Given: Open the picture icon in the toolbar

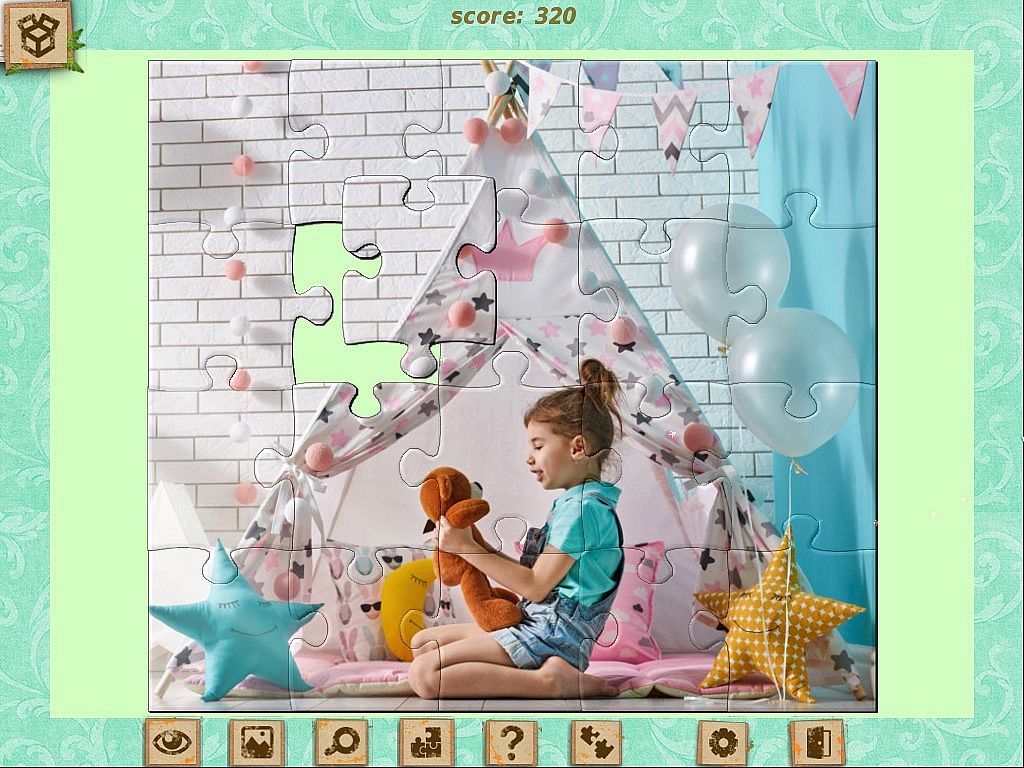Looking at the screenshot, I should pos(257,742).
